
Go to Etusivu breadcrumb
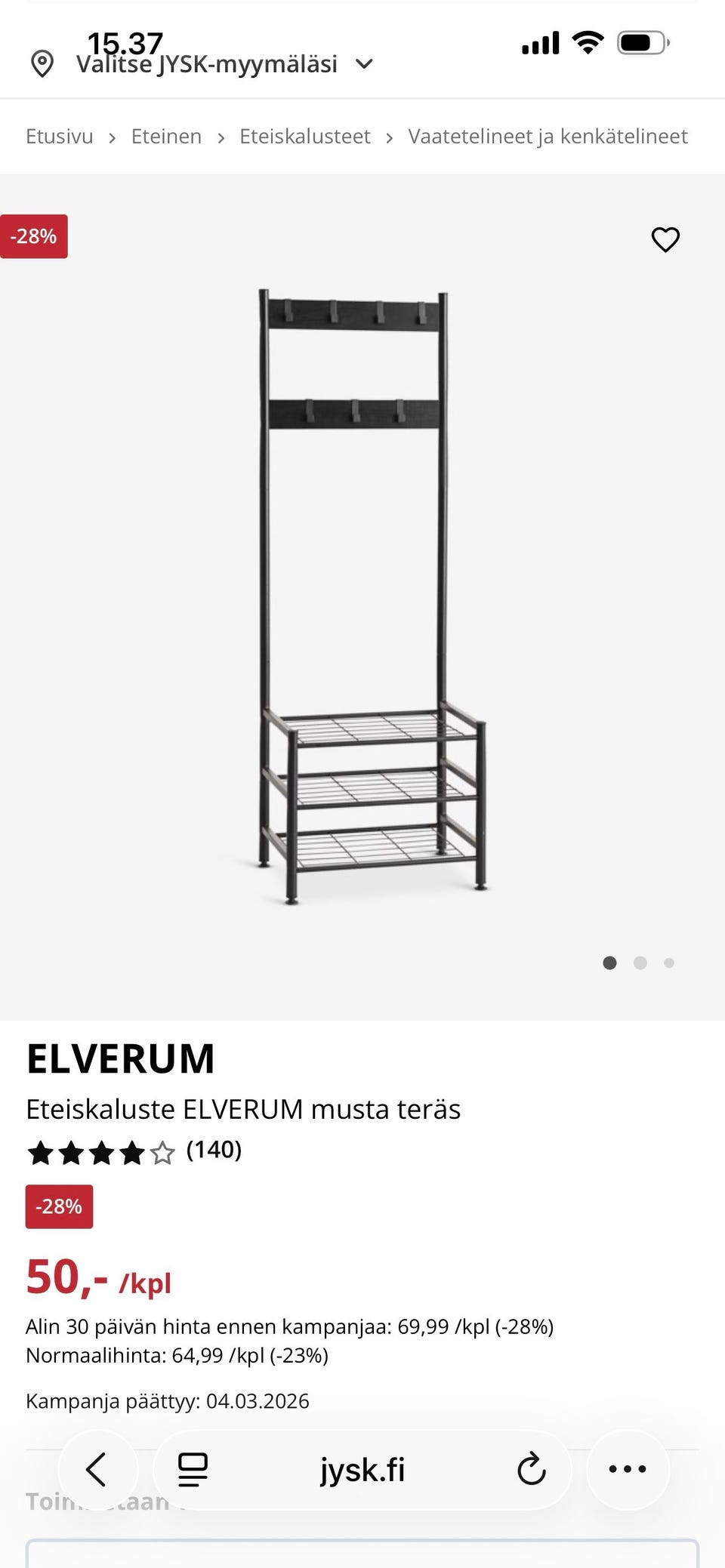(59, 137)
